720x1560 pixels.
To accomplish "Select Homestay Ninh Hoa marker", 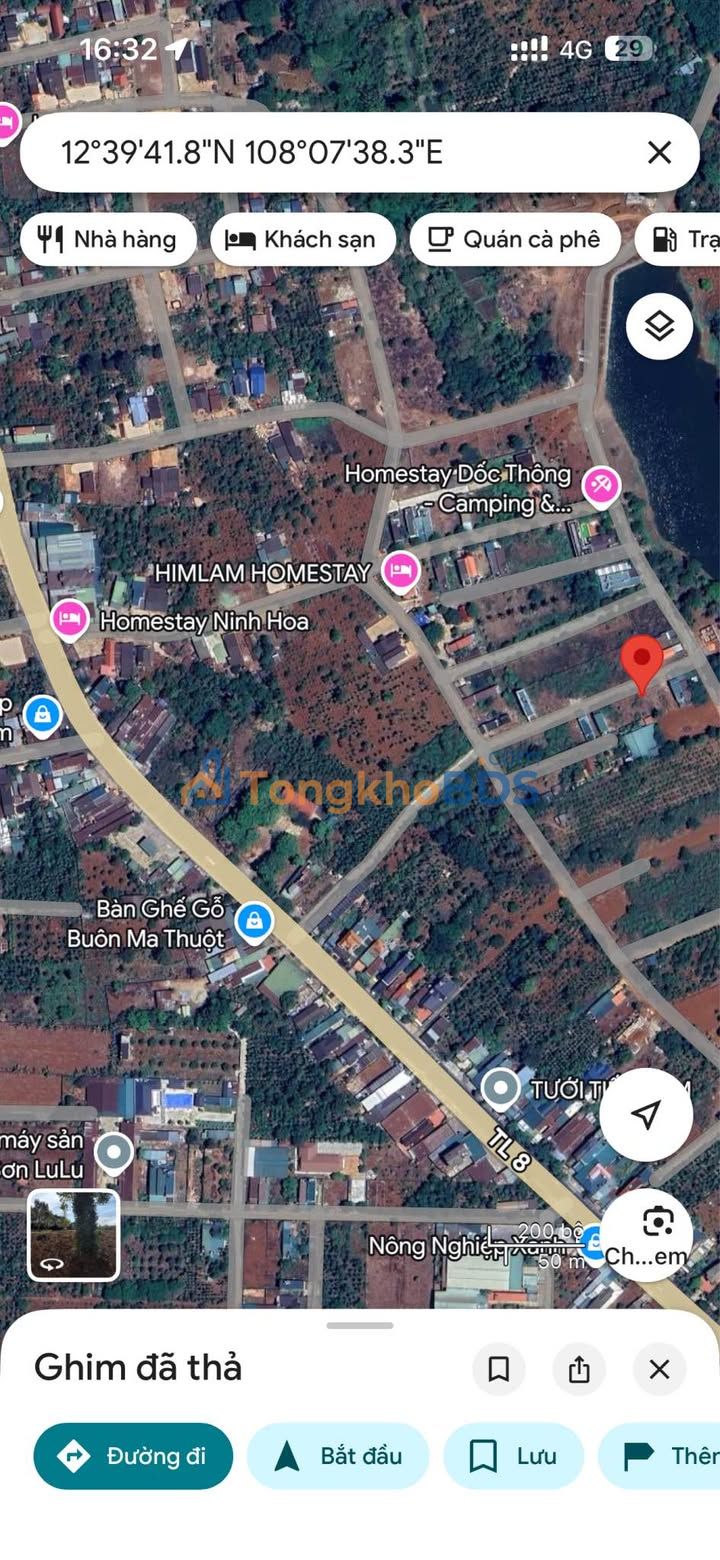I will pos(70,620).
